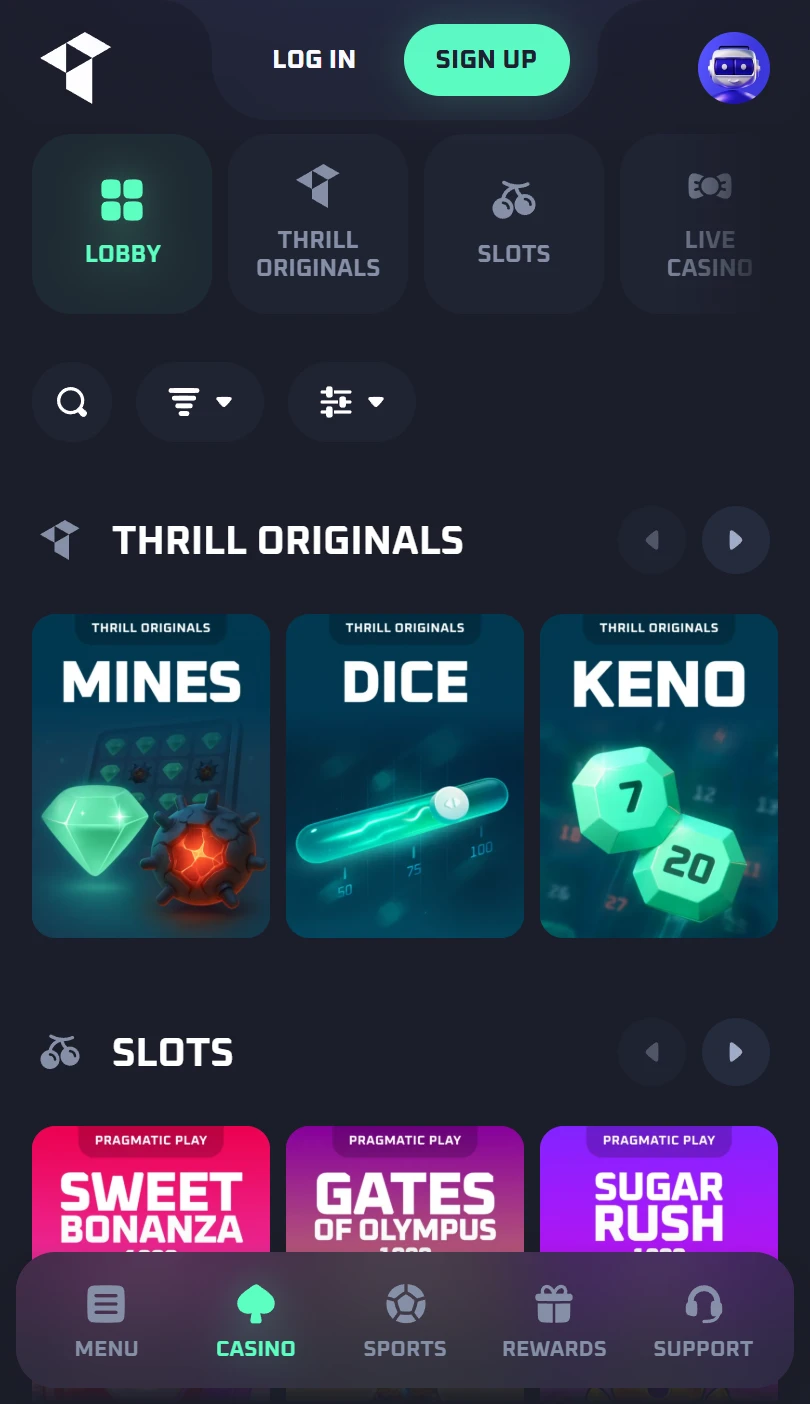Switch to the Sports tab
Image resolution: width=810 pixels, height=1404 pixels.
tap(405, 1322)
